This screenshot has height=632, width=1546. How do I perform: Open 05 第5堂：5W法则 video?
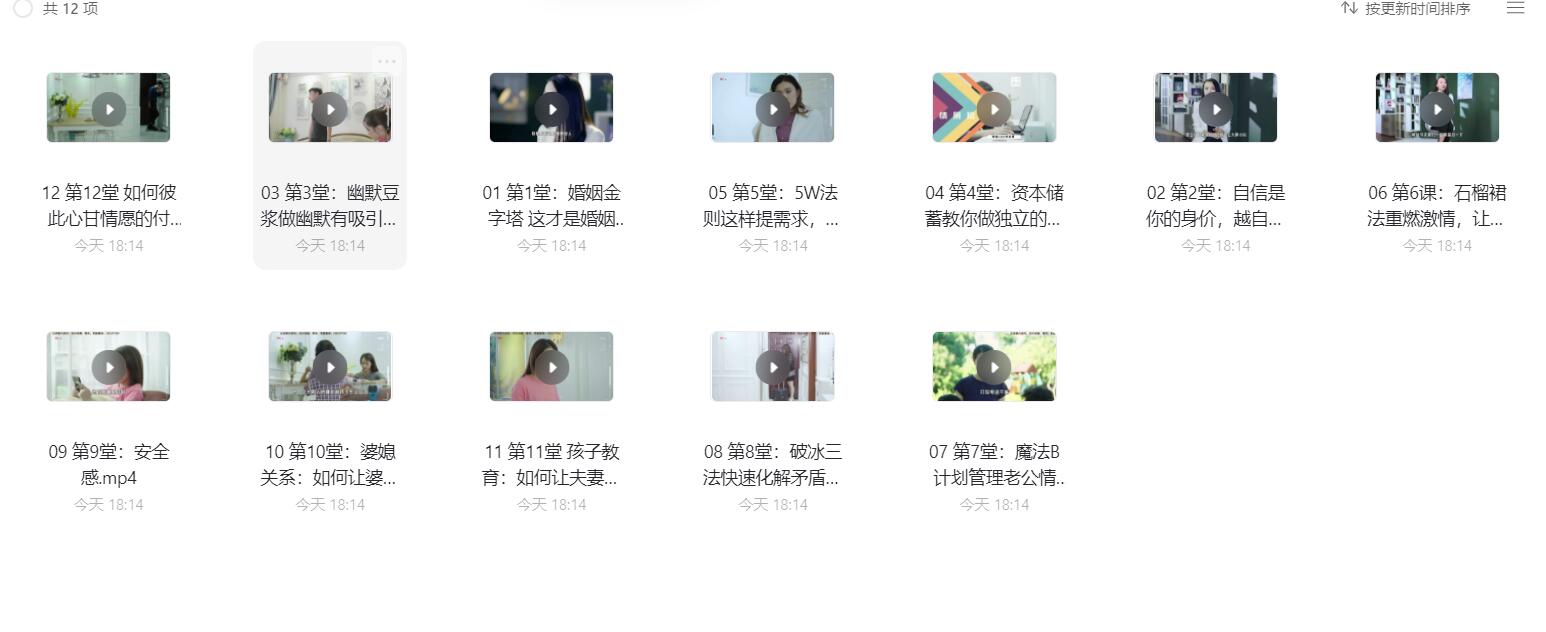point(773,108)
